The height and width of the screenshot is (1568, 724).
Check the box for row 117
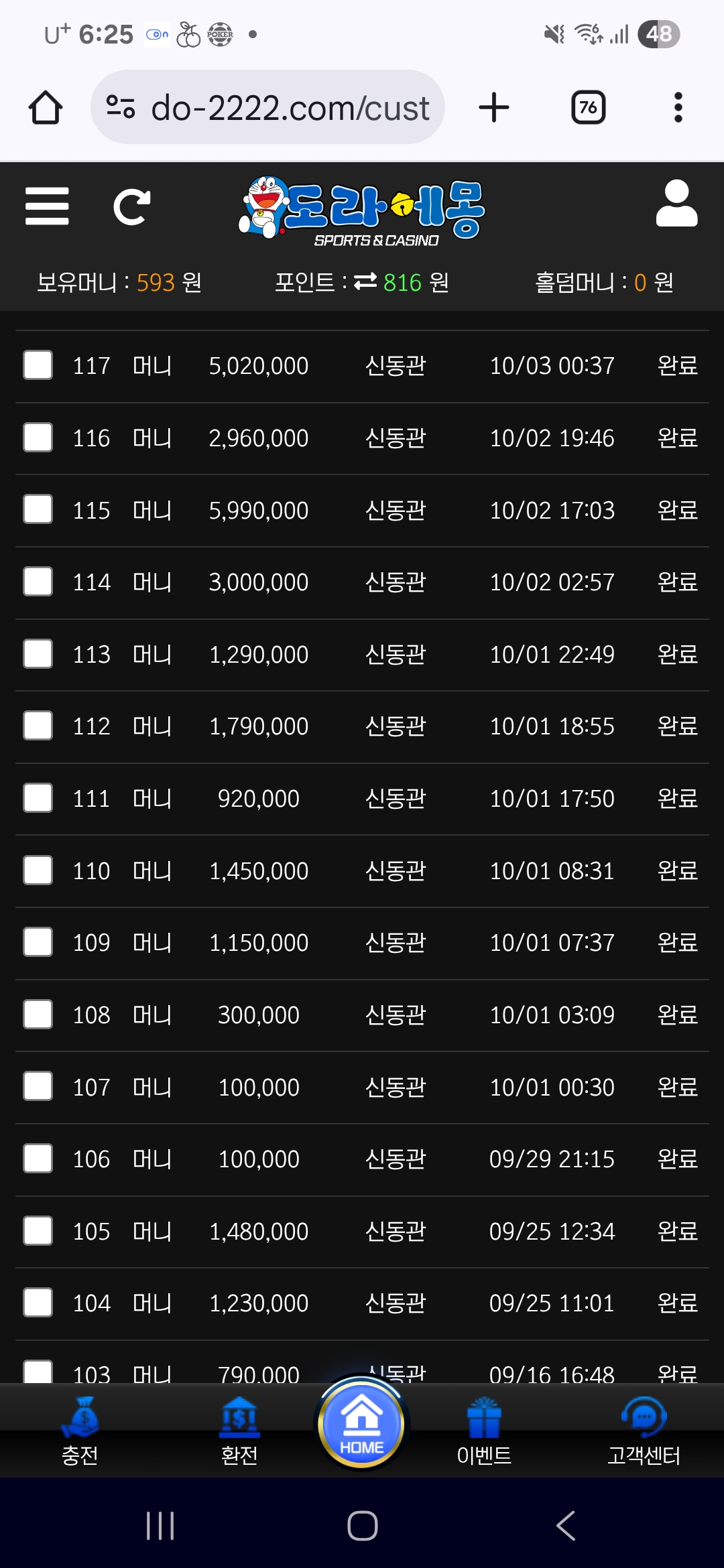(38, 365)
